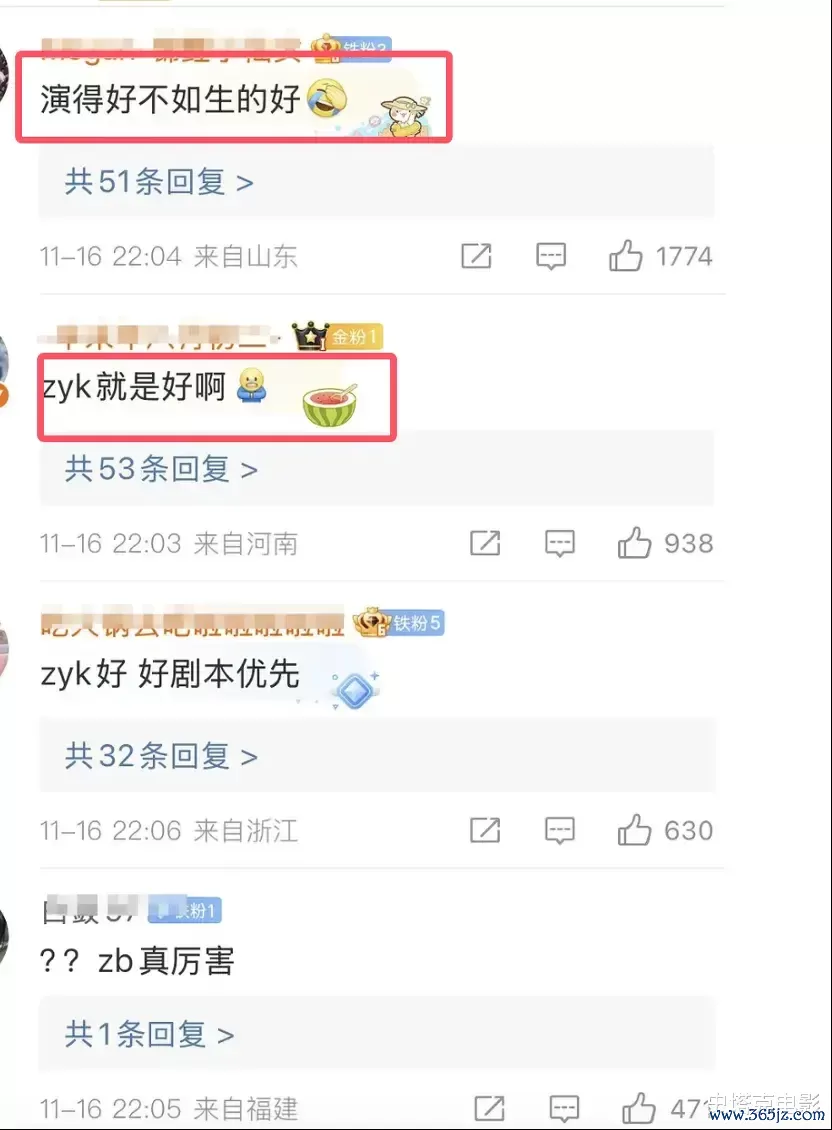Like the comment with 1774 likes
The image size is (832, 1130).
[626, 257]
